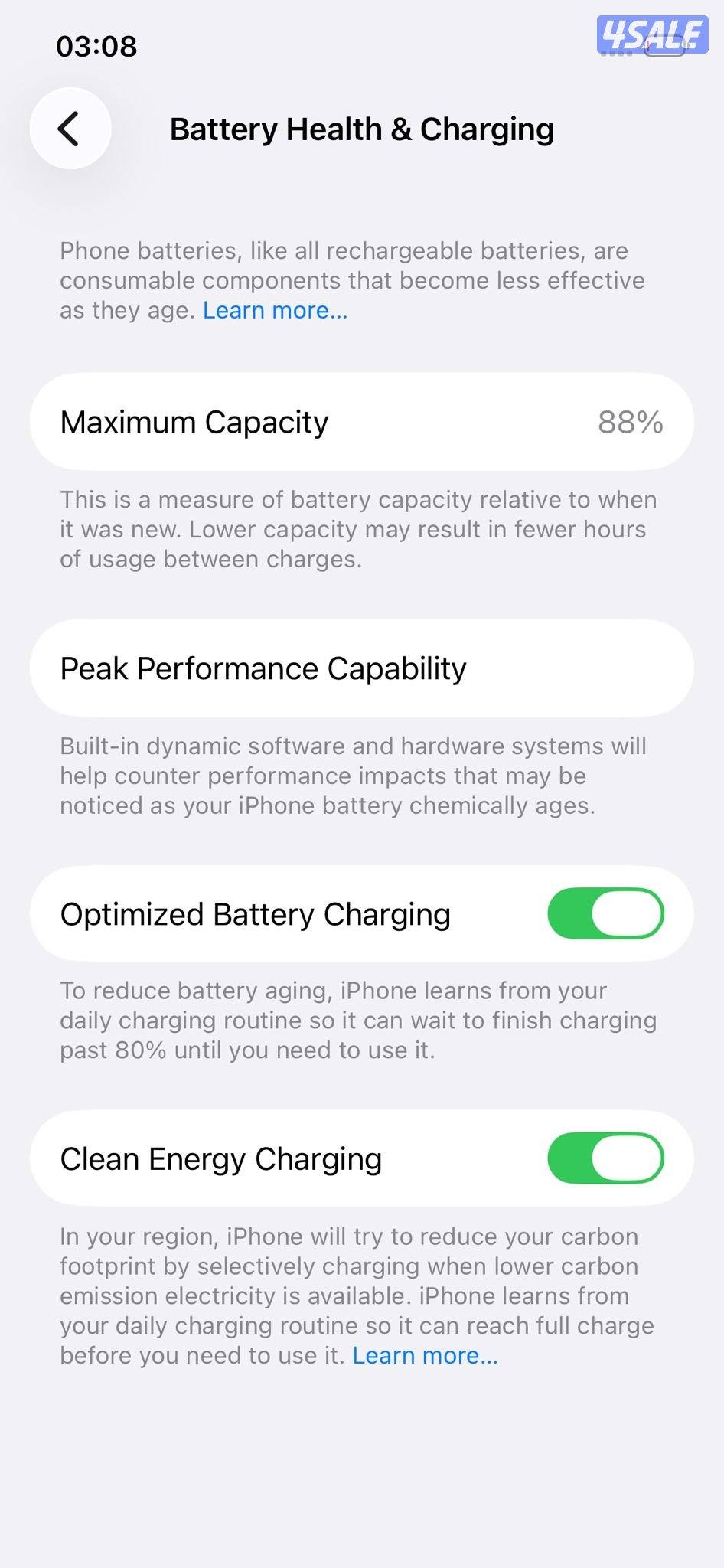Open Learn more under Clean Energy Charging
Screen dimensions: 724x1568
coord(424,1354)
